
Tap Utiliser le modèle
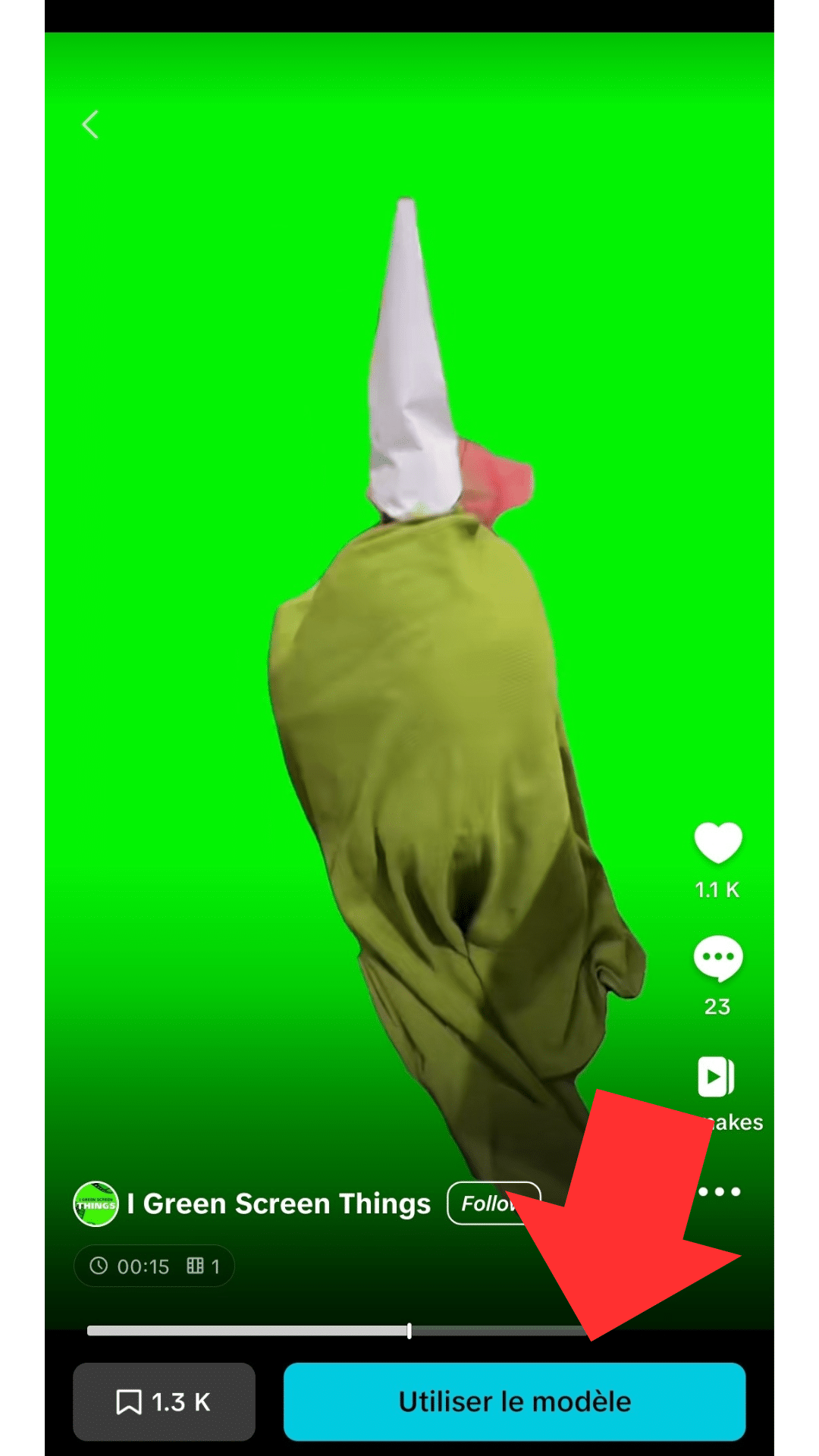pyautogui.click(x=514, y=1402)
